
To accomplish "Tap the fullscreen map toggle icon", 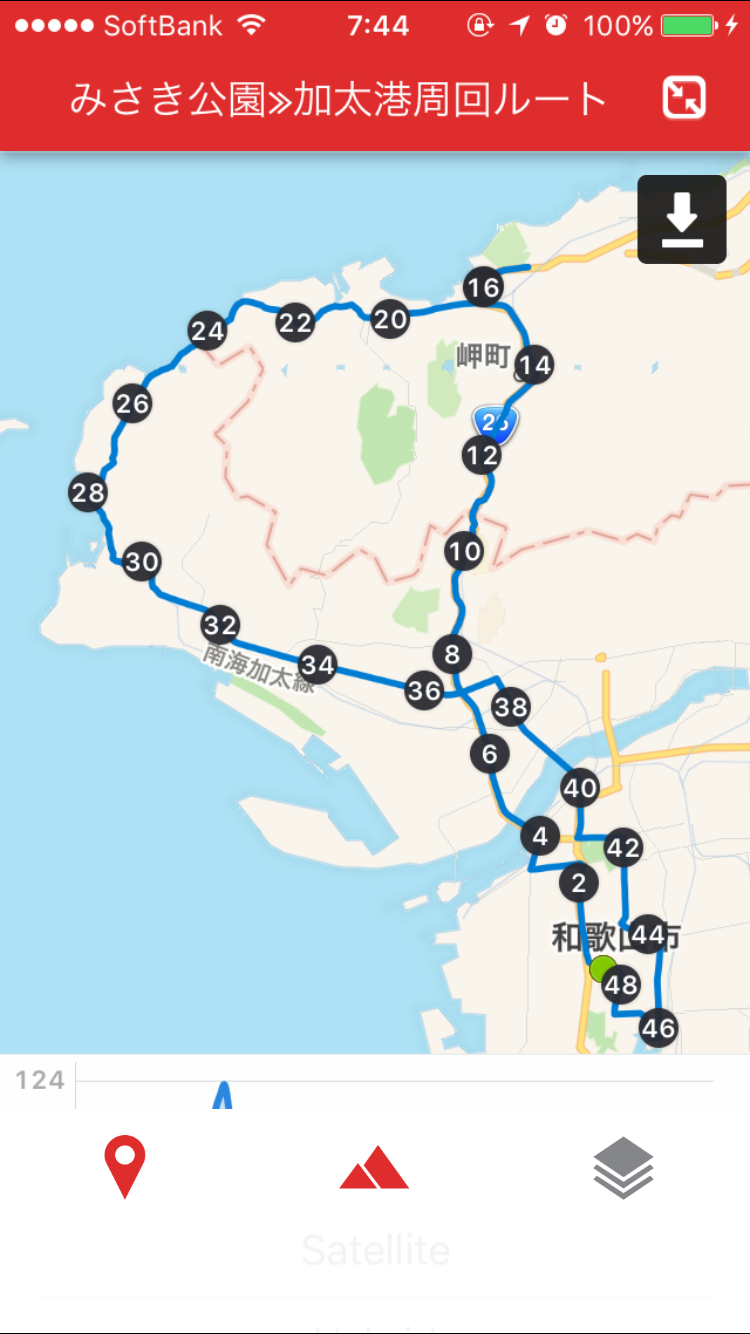I will pos(684,98).
